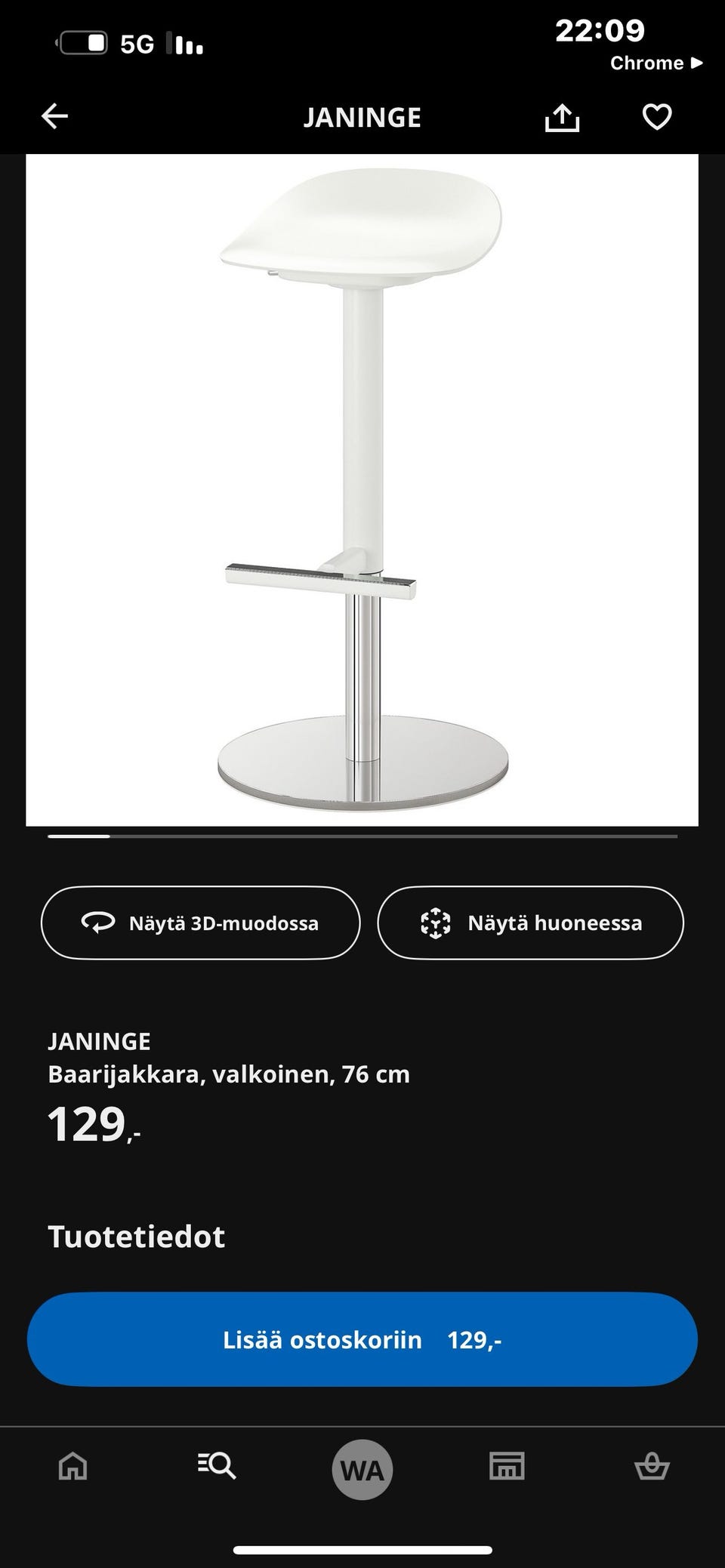Toggle favorite status for this stool

(656, 116)
